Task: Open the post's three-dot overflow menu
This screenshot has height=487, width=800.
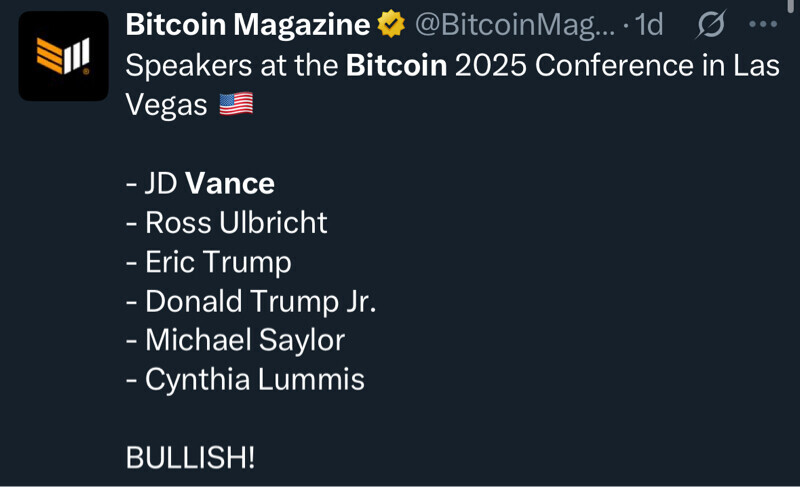Action: click(763, 25)
